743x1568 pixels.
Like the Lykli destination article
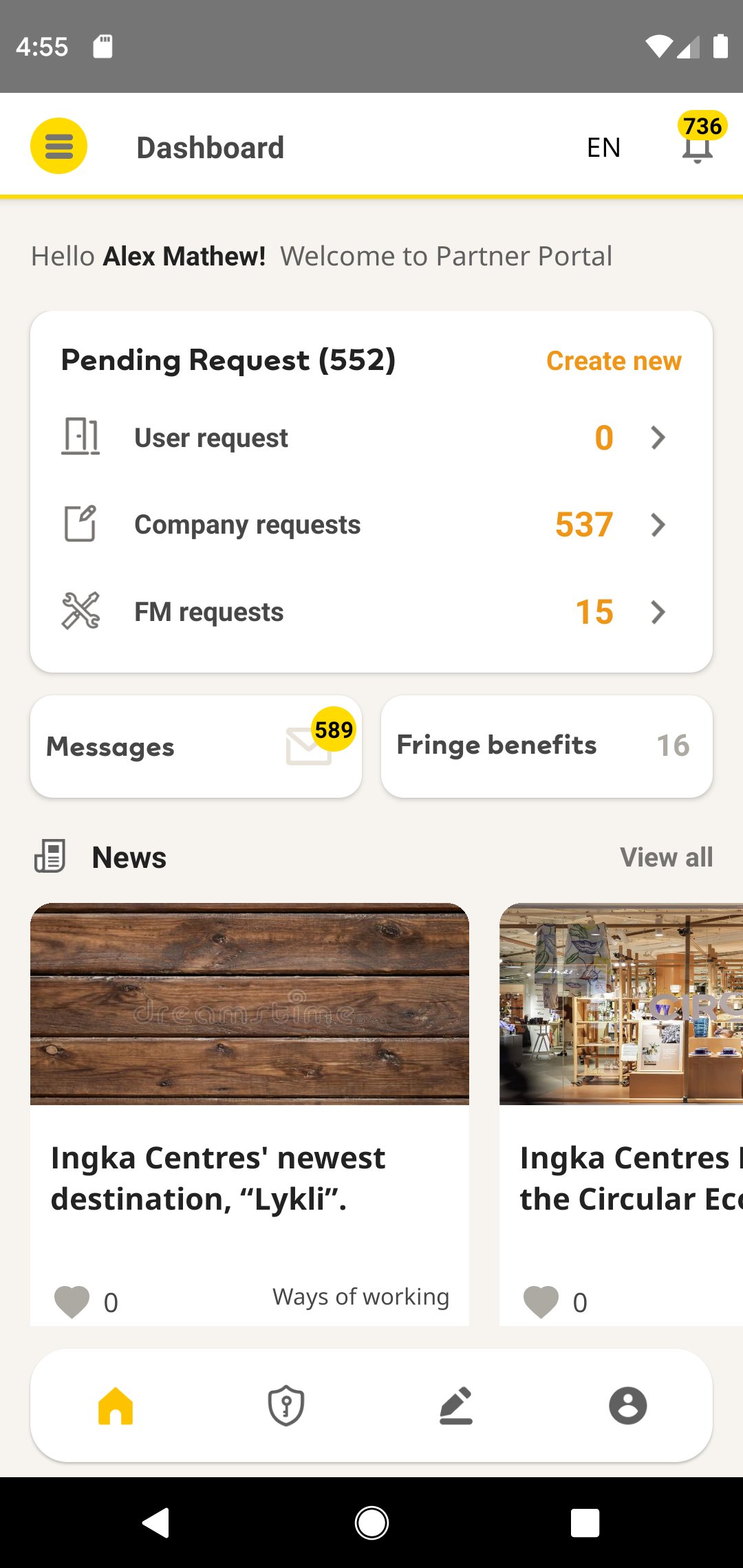tap(72, 1301)
